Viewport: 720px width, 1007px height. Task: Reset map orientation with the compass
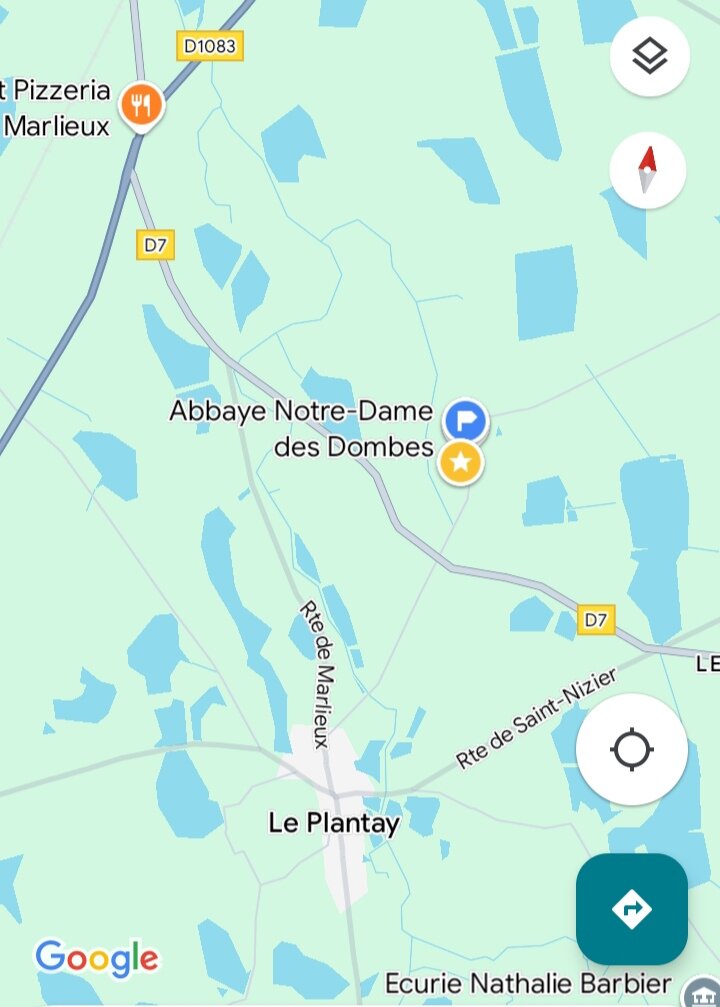point(648,170)
